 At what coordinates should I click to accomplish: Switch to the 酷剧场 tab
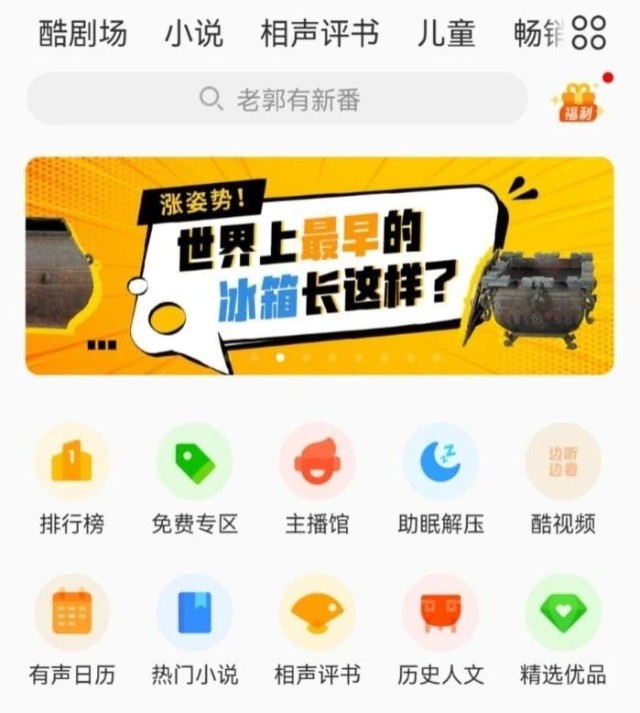(x=83, y=34)
